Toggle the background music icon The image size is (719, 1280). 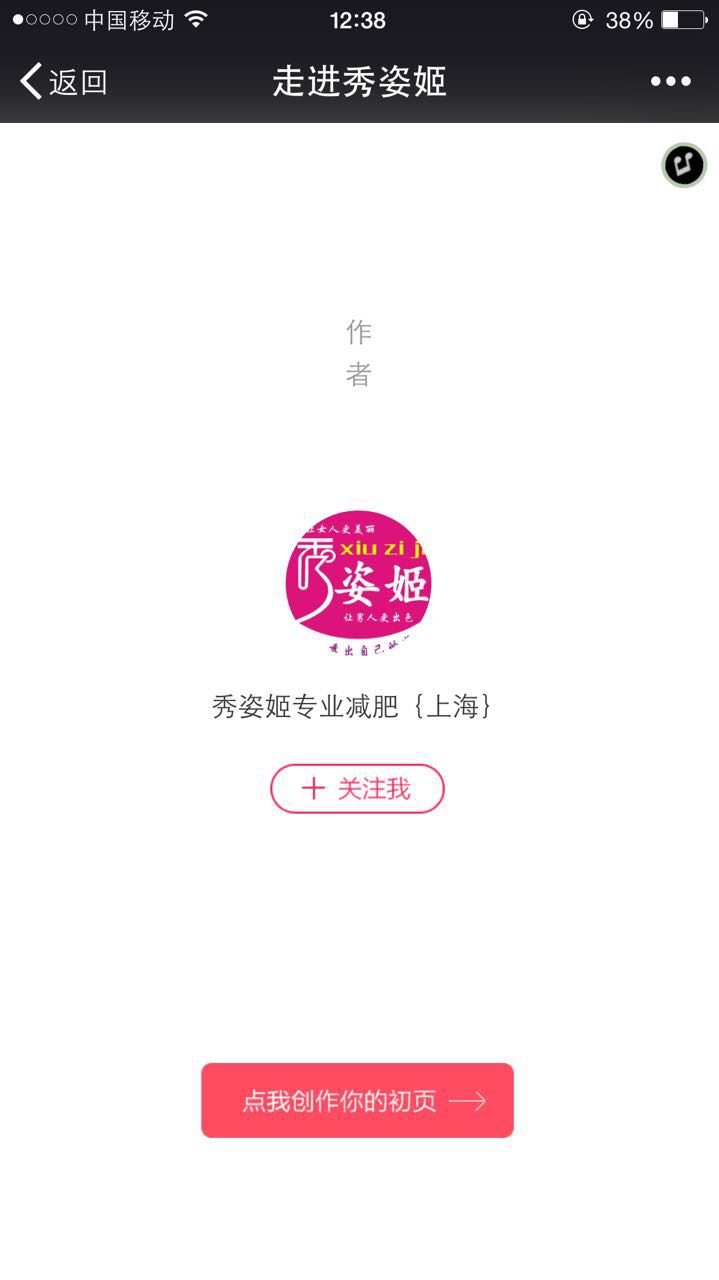[x=684, y=165]
